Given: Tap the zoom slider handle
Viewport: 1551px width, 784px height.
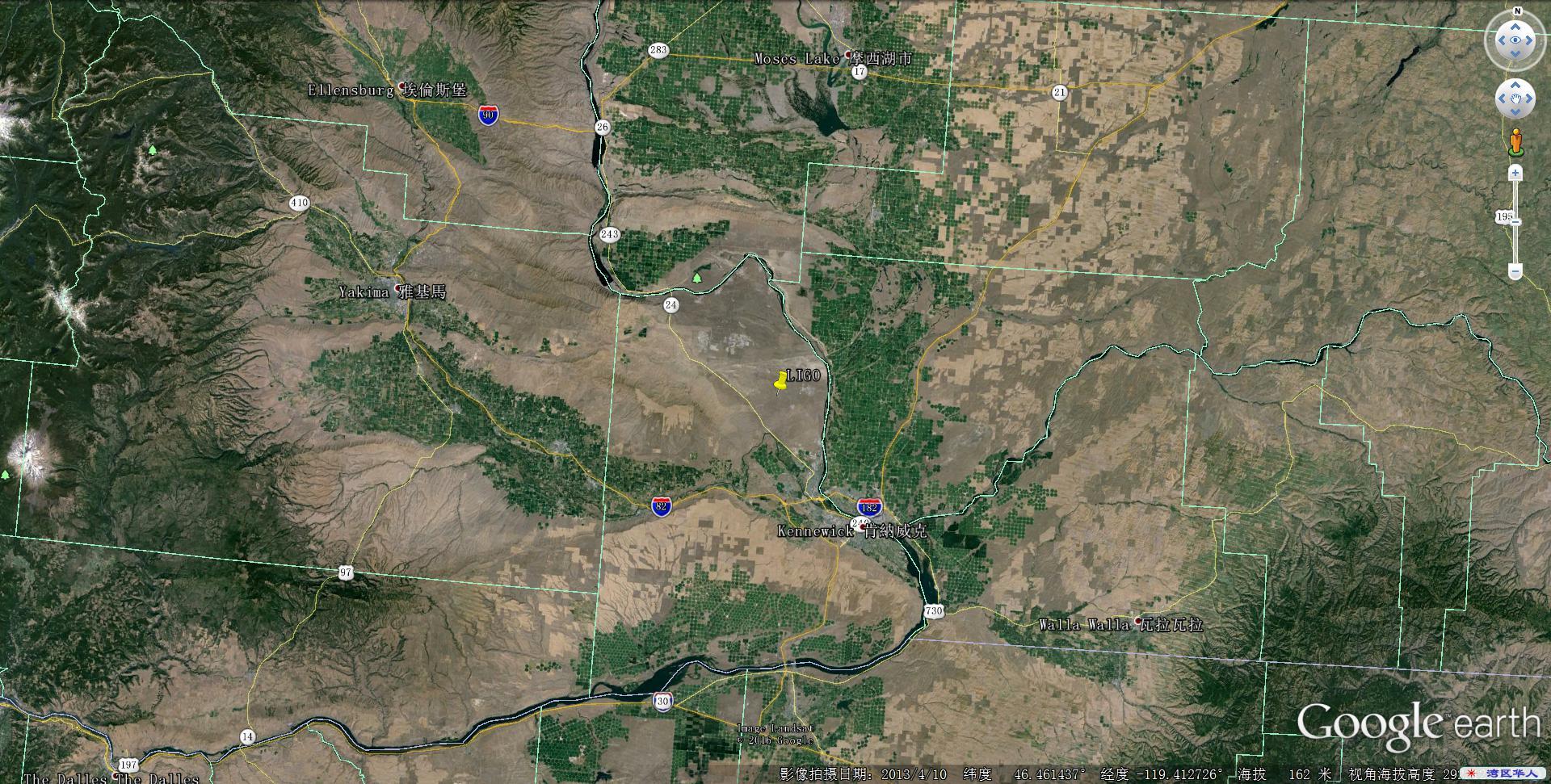Looking at the screenshot, I should [x=1515, y=221].
